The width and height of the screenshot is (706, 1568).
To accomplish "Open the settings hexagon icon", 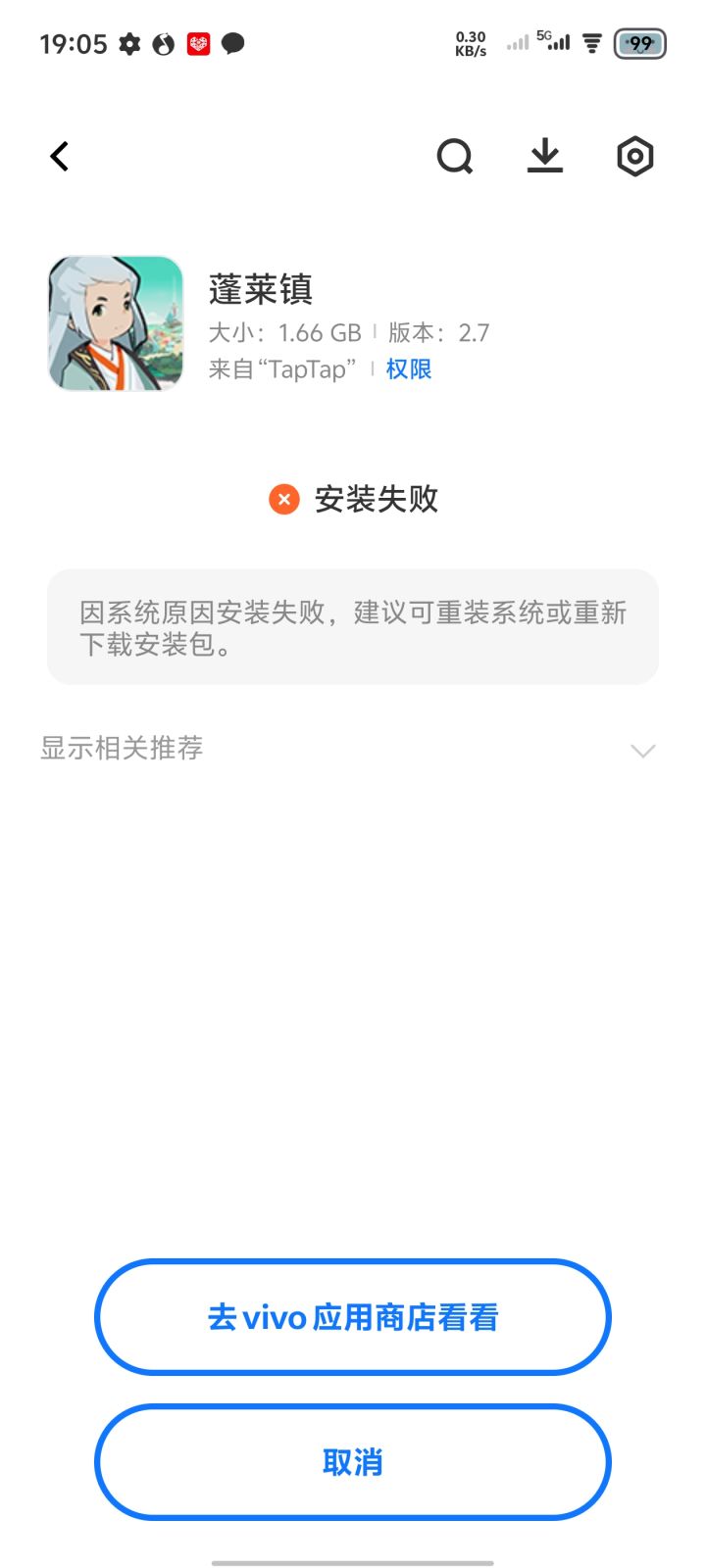I will point(635,157).
